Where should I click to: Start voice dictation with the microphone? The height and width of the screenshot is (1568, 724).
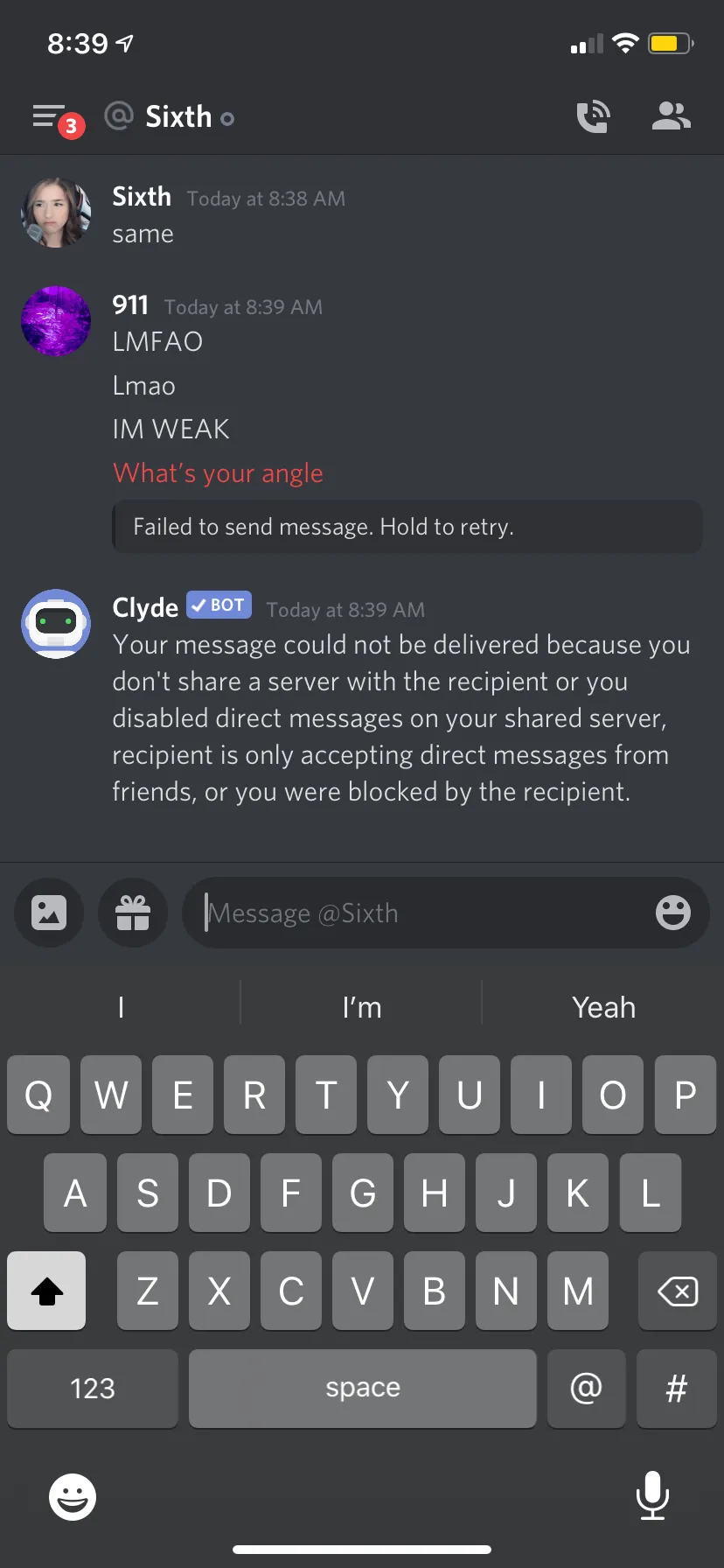tap(652, 1494)
